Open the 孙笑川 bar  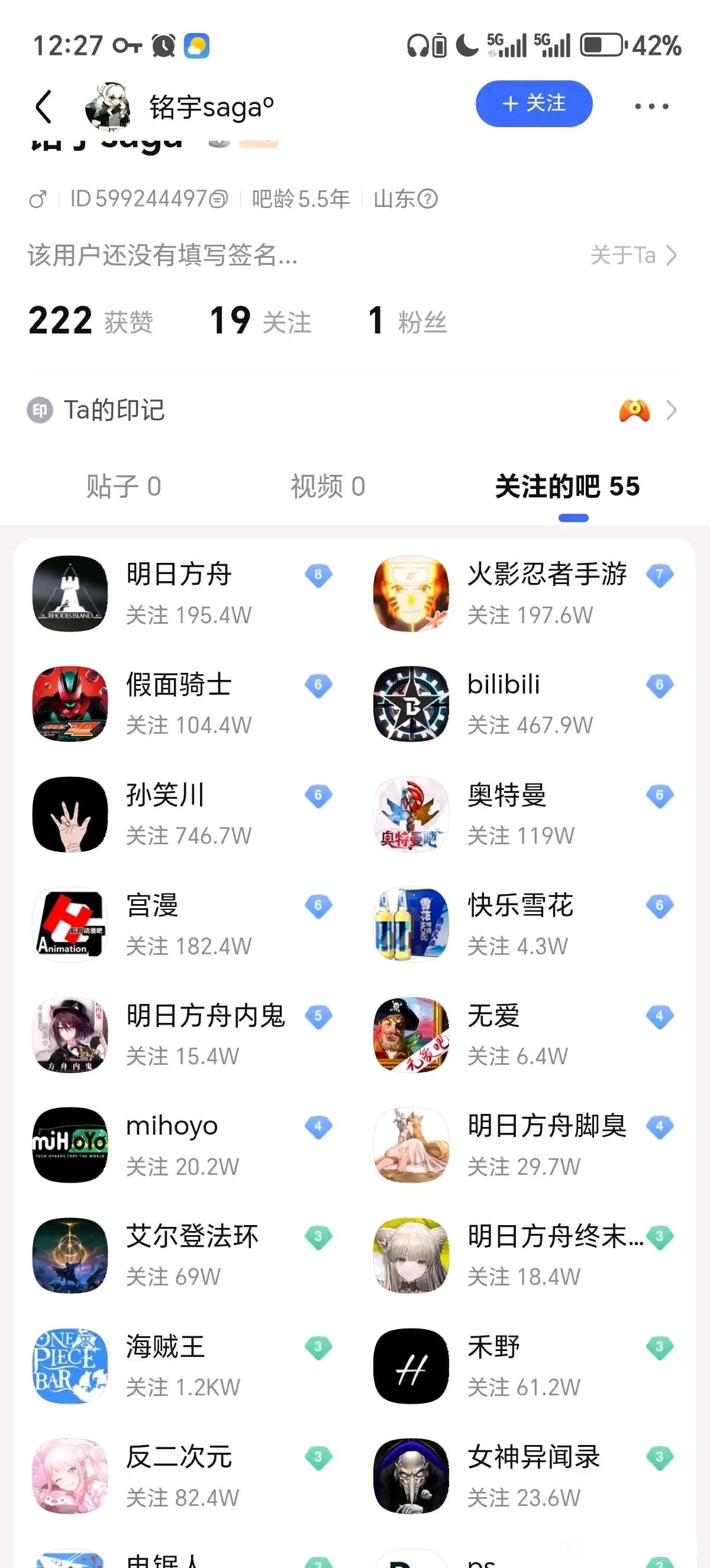pyautogui.click(x=179, y=814)
